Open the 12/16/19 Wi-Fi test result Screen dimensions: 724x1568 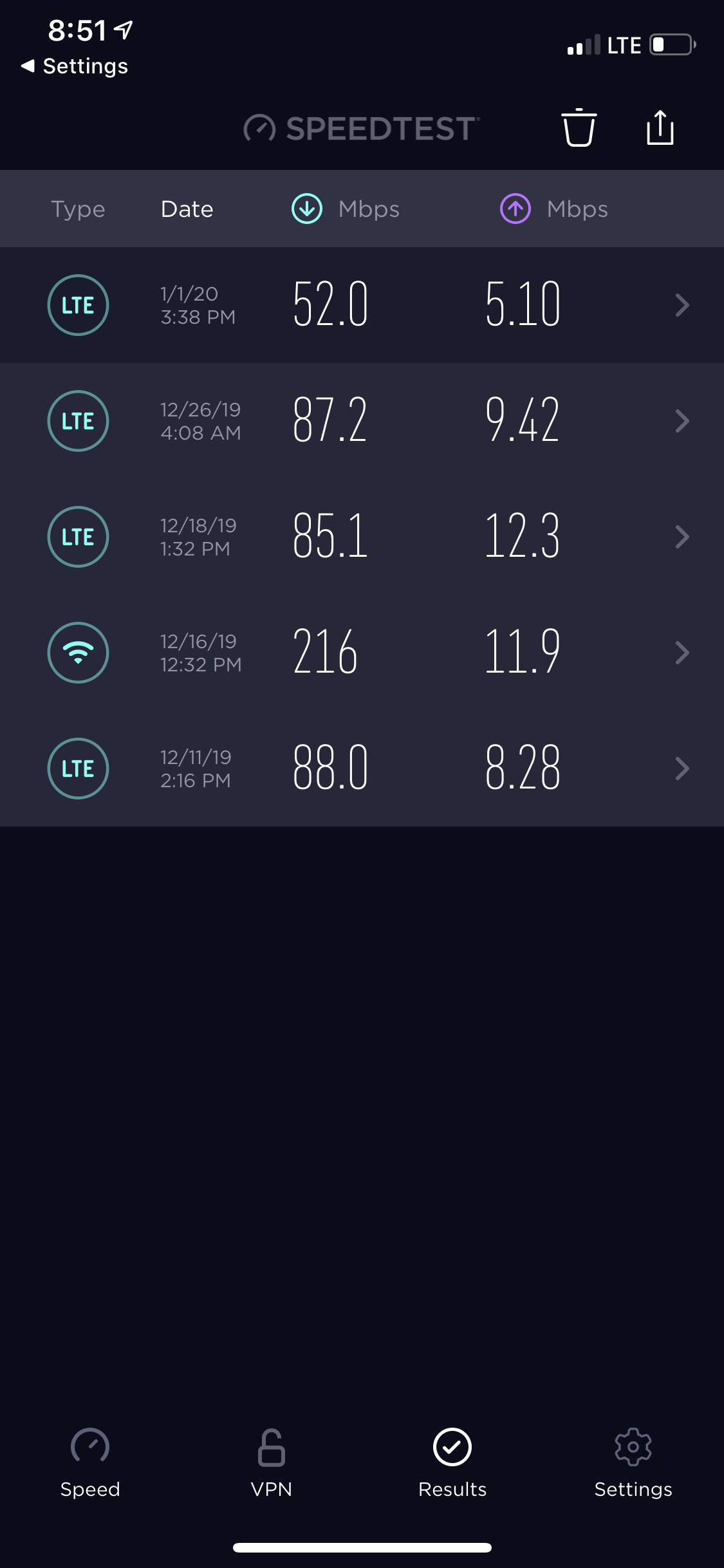point(362,653)
